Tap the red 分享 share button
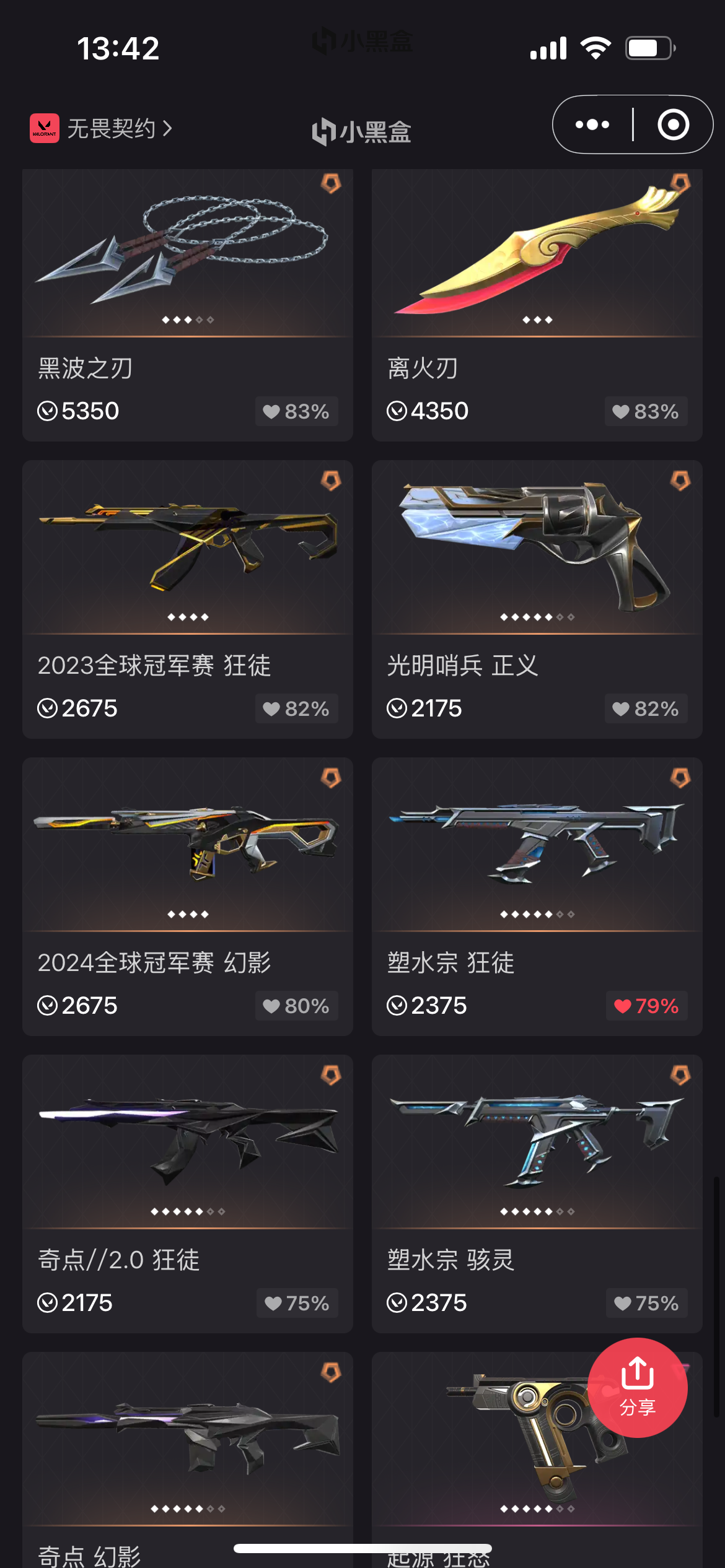 point(637,1387)
